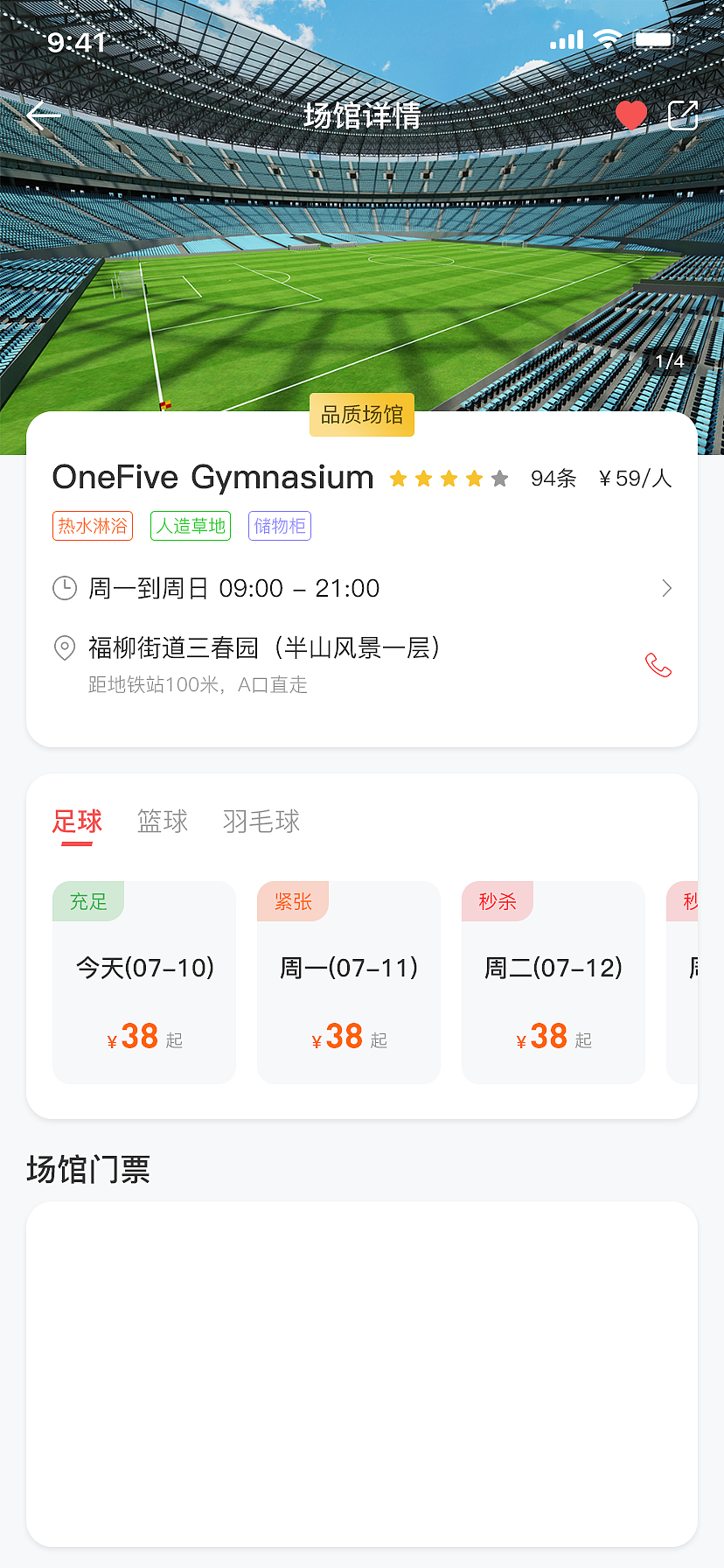724x1568 pixels.
Task: Tap the battery indicator in the status bar
Action: tap(652, 38)
